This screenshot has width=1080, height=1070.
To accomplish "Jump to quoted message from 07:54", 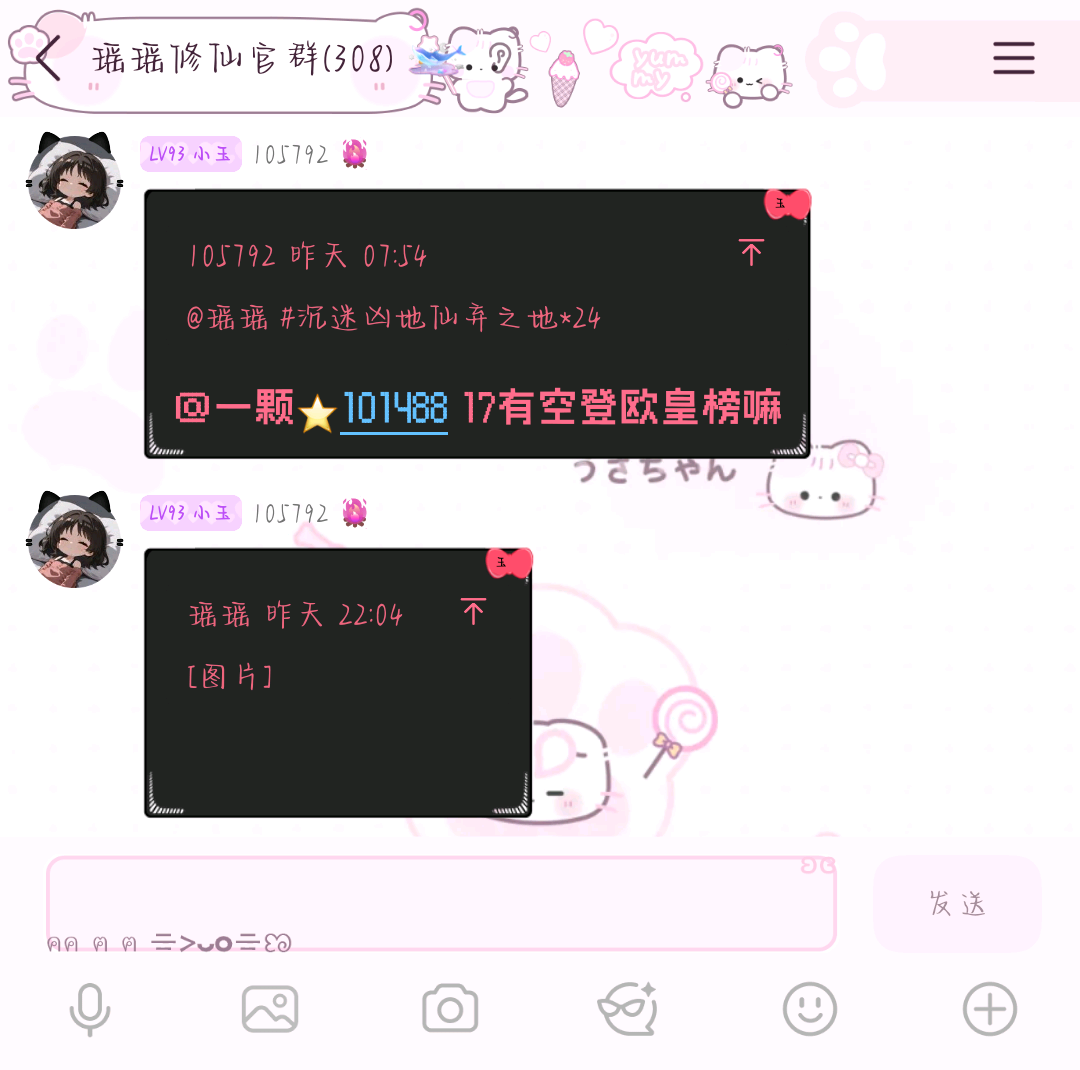I will click(752, 252).
